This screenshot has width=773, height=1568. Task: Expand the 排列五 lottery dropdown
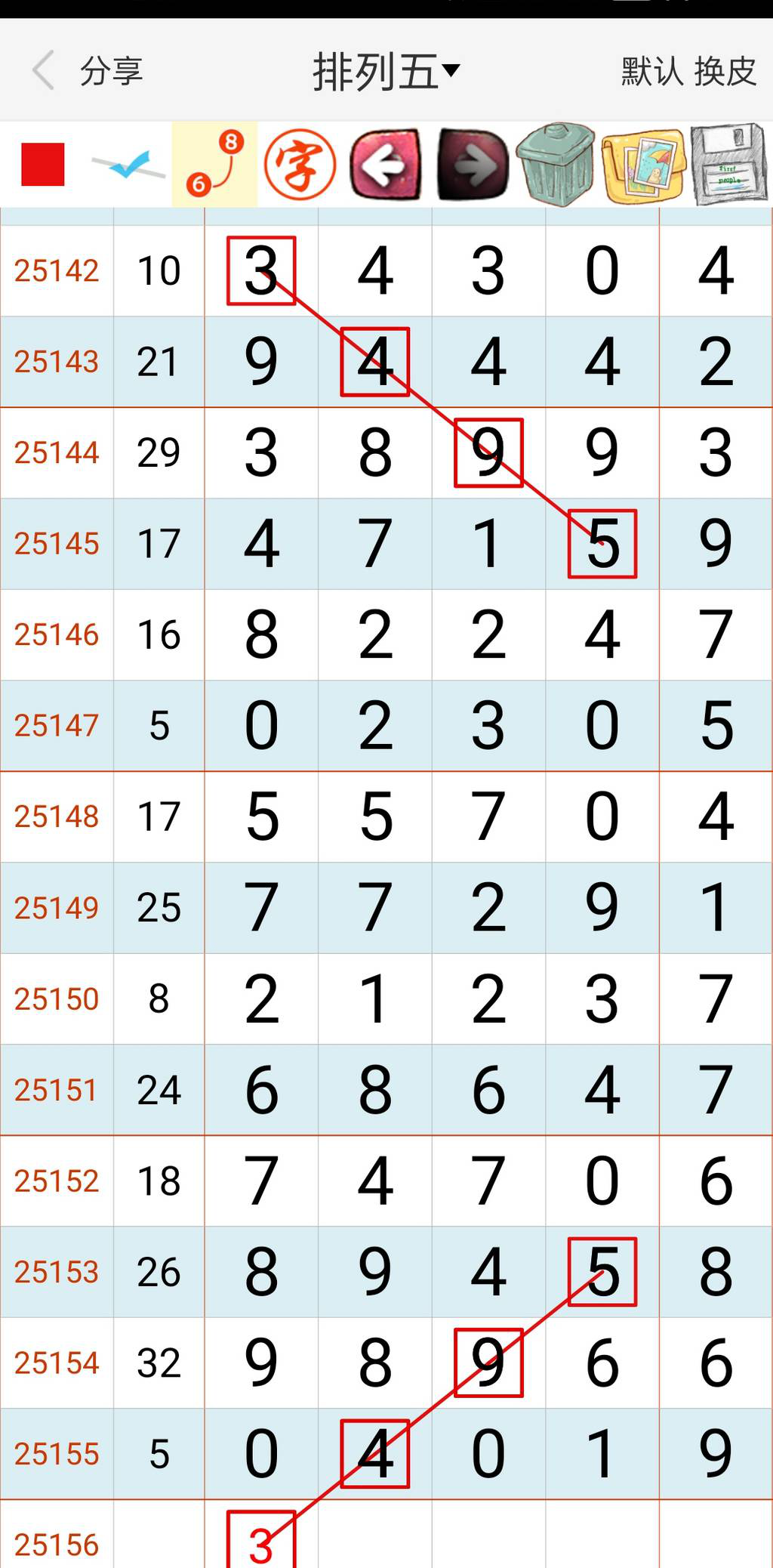pyautogui.click(x=386, y=72)
